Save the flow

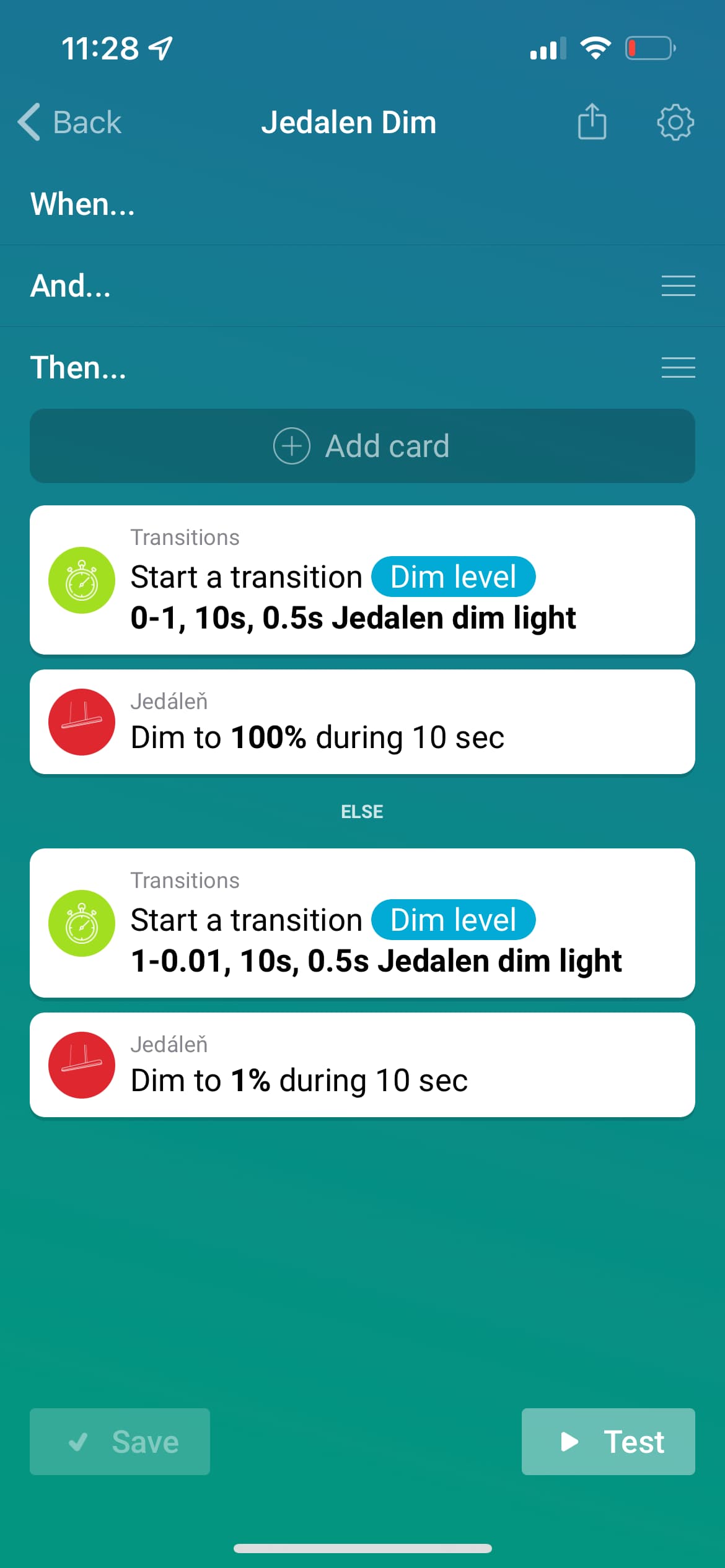tap(120, 1442)
